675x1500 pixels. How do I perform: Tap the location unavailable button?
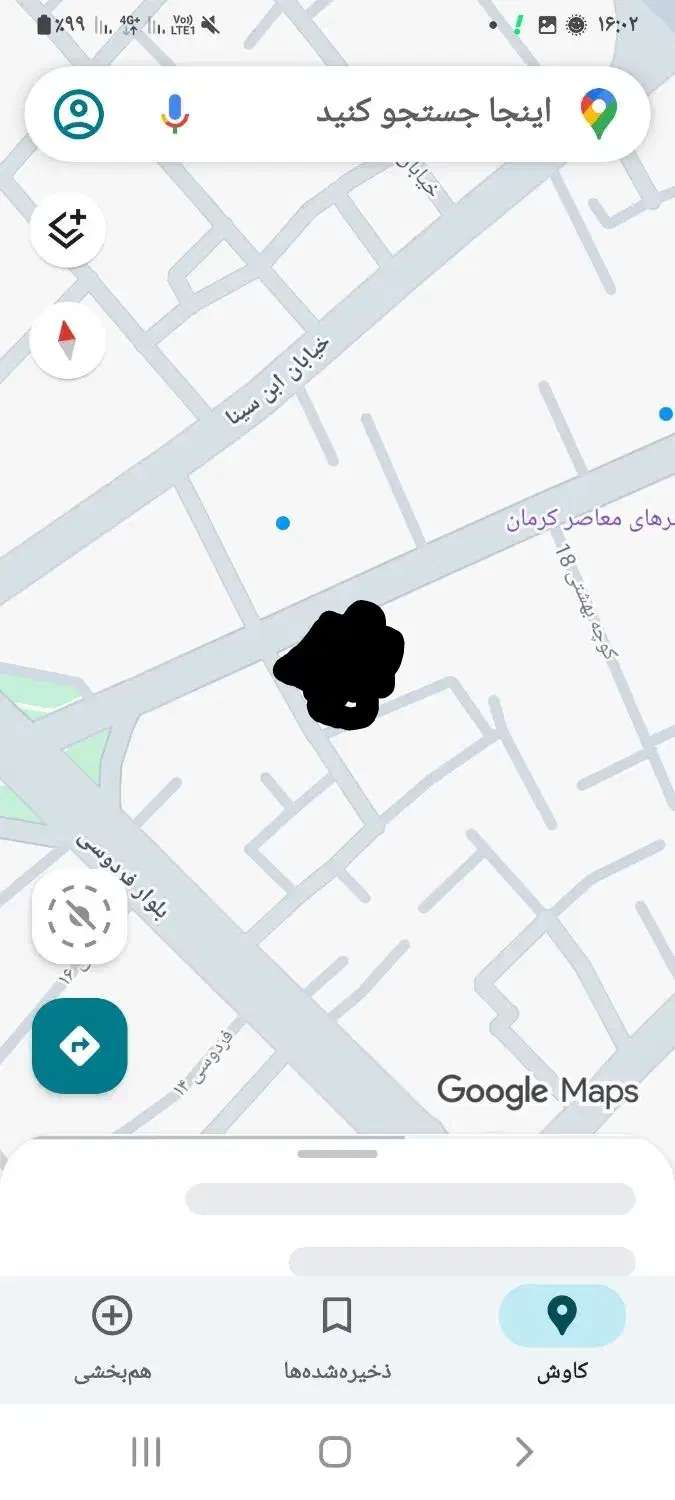point(80,916)
